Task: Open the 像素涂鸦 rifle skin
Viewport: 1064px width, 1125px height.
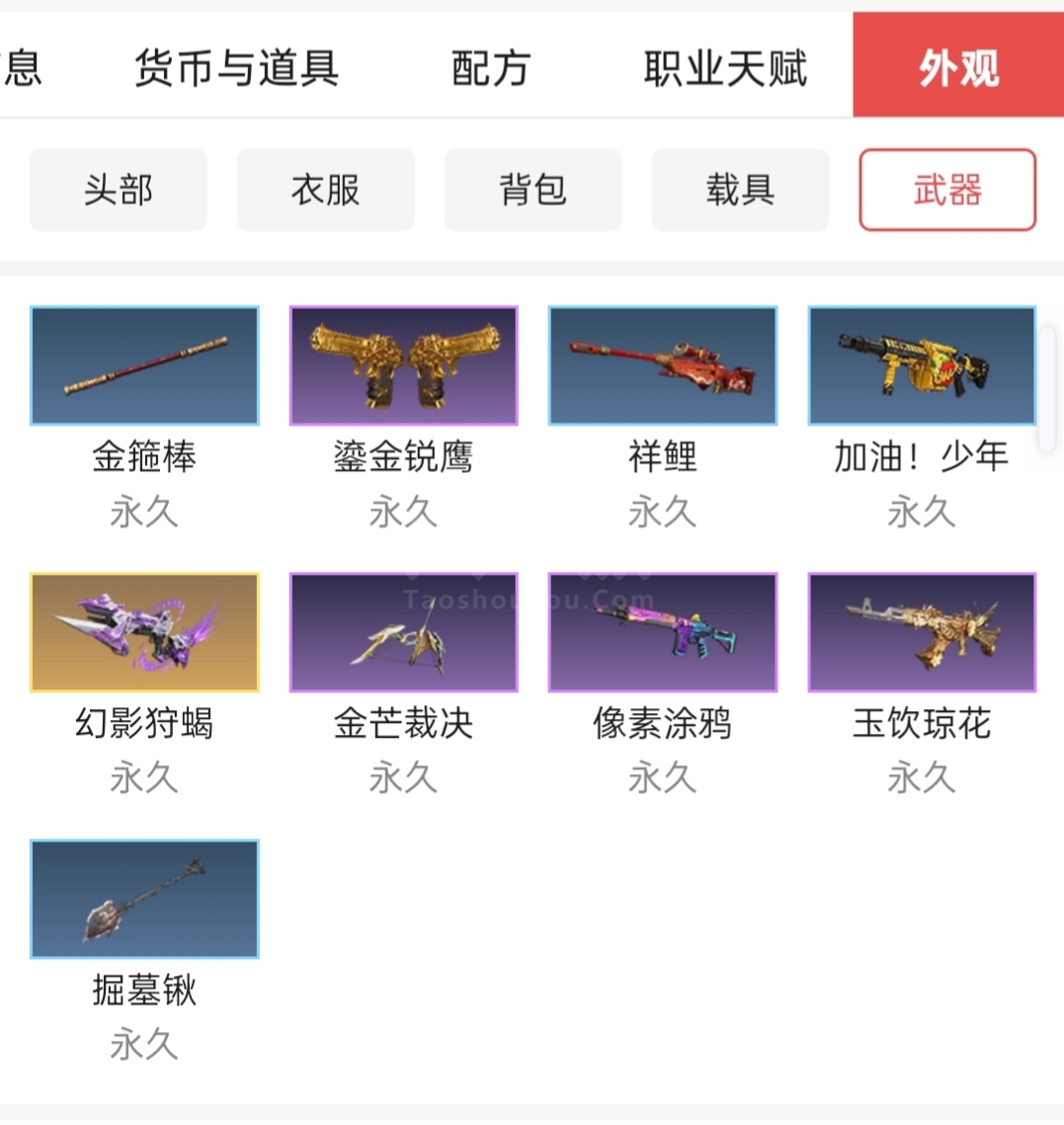Action: point(662,632)
